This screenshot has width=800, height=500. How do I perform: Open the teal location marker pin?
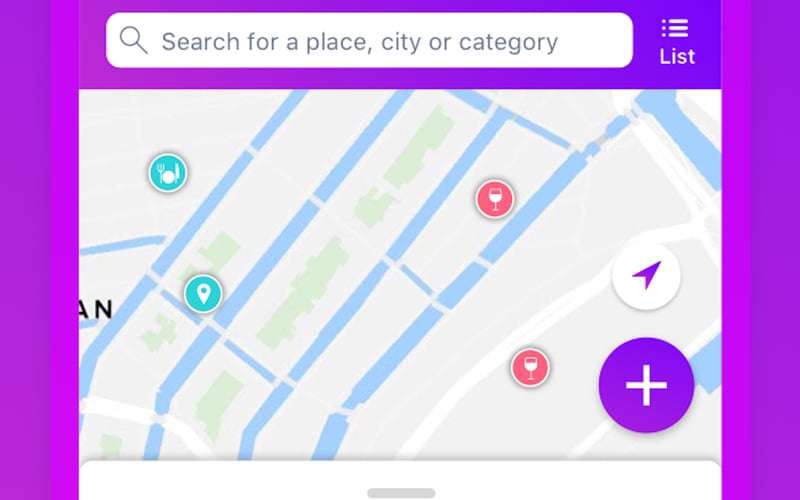[x=203, y=294]
